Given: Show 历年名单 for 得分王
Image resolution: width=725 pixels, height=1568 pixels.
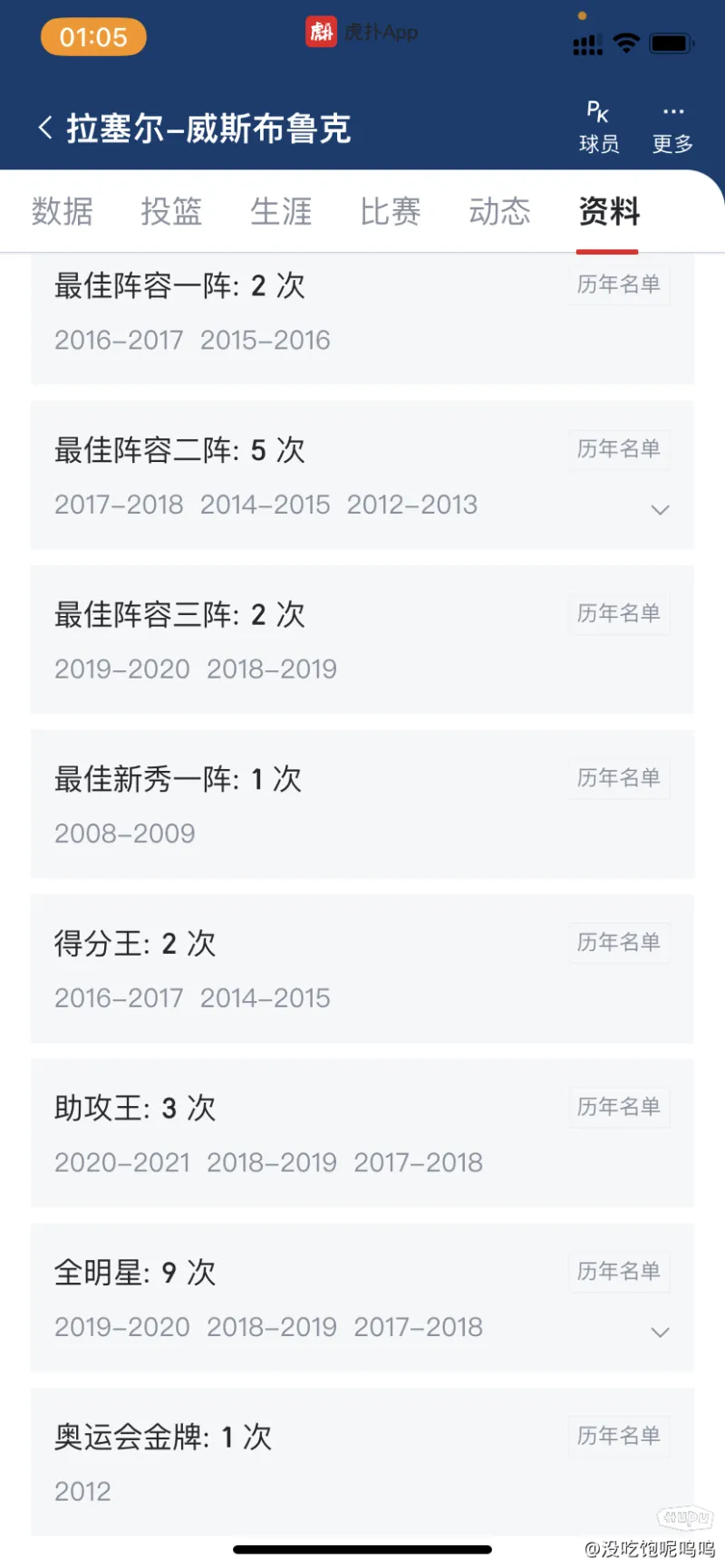Looking at the screenshot, I should pos(619,942).
